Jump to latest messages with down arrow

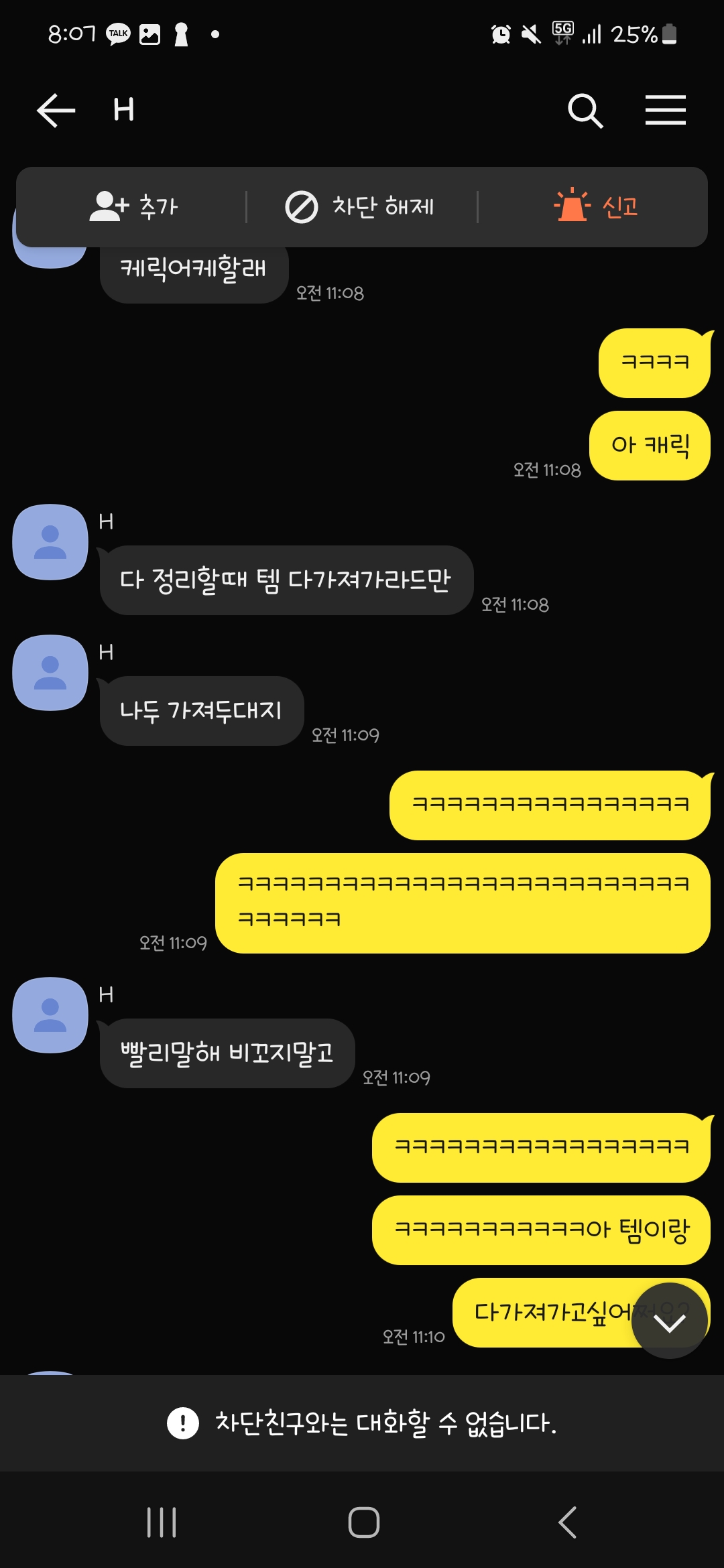pyautogui.click(x=669, y=1321)
